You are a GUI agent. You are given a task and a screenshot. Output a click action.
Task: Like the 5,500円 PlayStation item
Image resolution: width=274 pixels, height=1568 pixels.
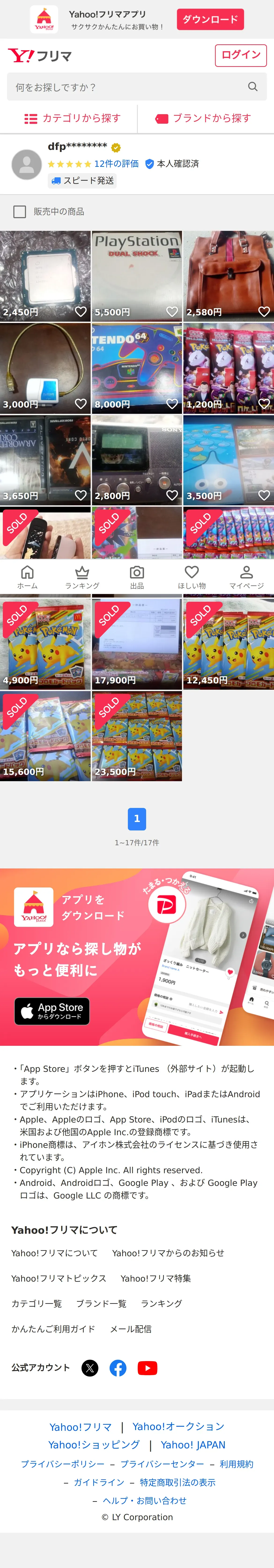[x=172, y=312]
